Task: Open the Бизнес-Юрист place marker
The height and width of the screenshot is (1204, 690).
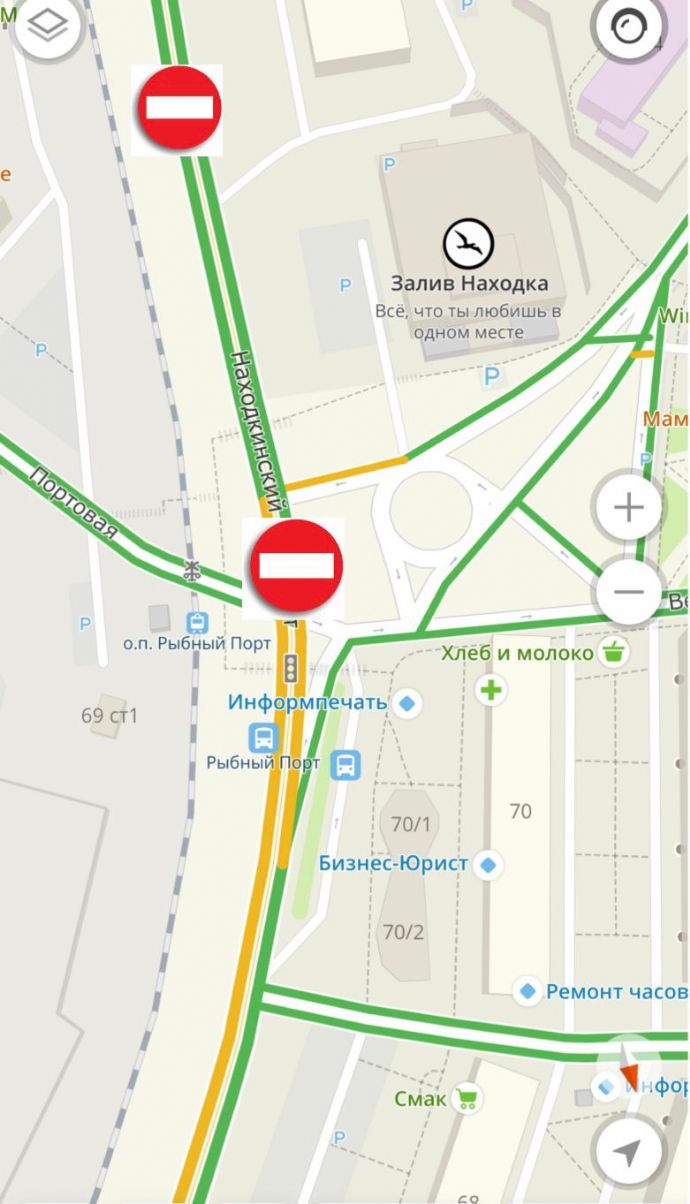Action: (487, 864)
